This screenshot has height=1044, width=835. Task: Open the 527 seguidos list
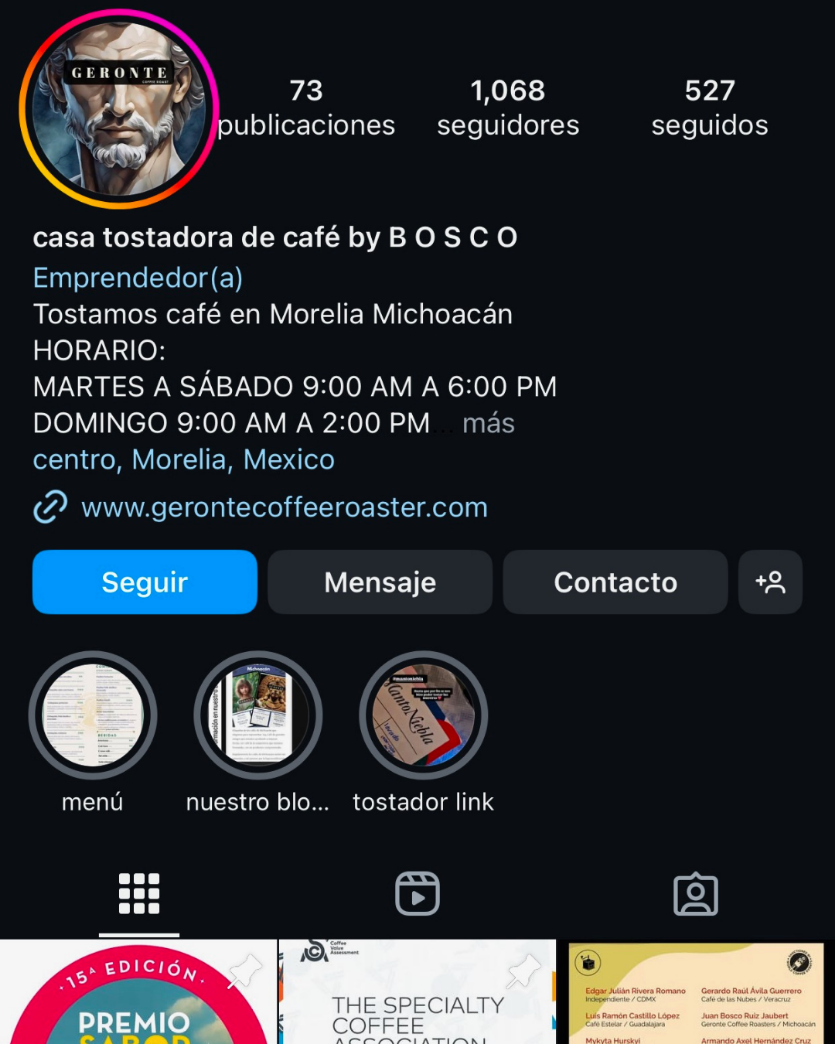pos(710,108)
